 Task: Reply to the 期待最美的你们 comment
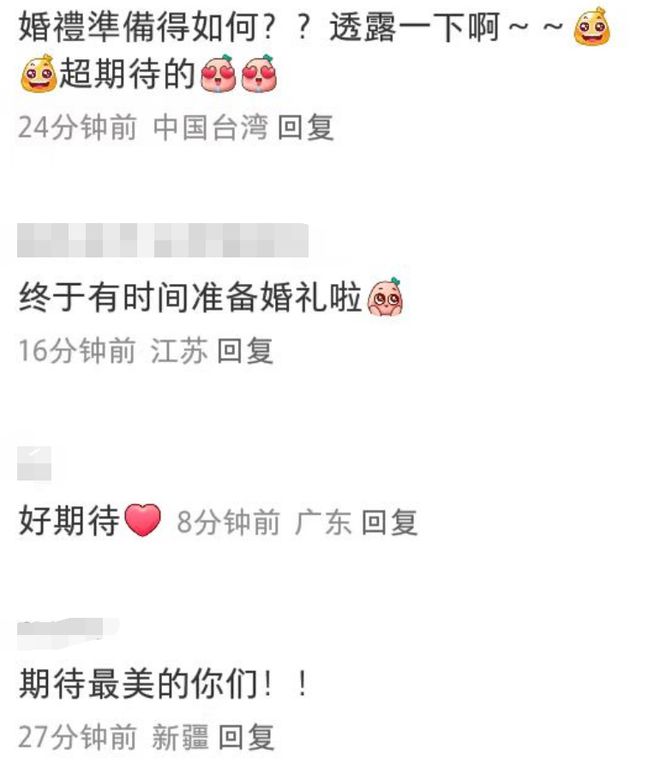[246, 738]
